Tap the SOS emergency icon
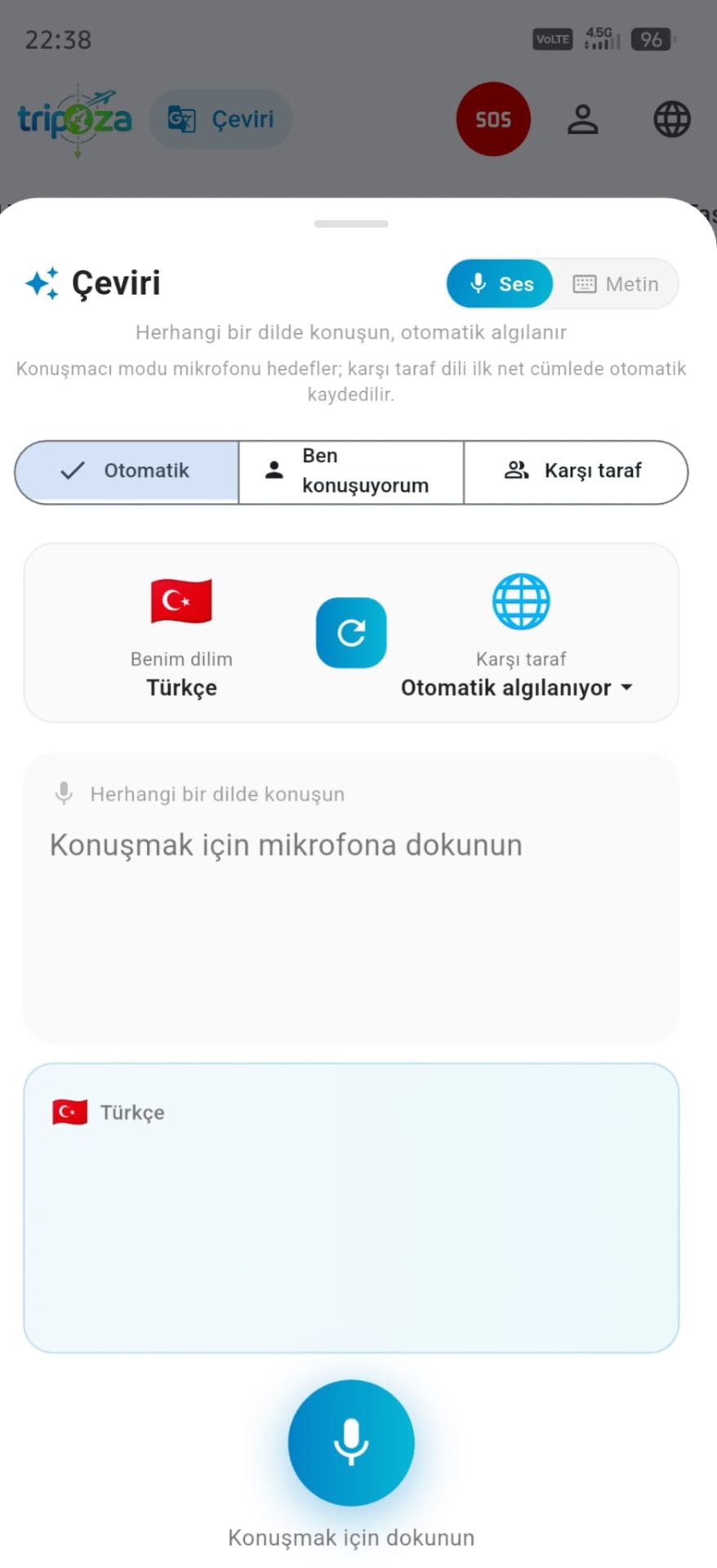The height and width of the screenshot is (1568, 717). click(492, 118)
